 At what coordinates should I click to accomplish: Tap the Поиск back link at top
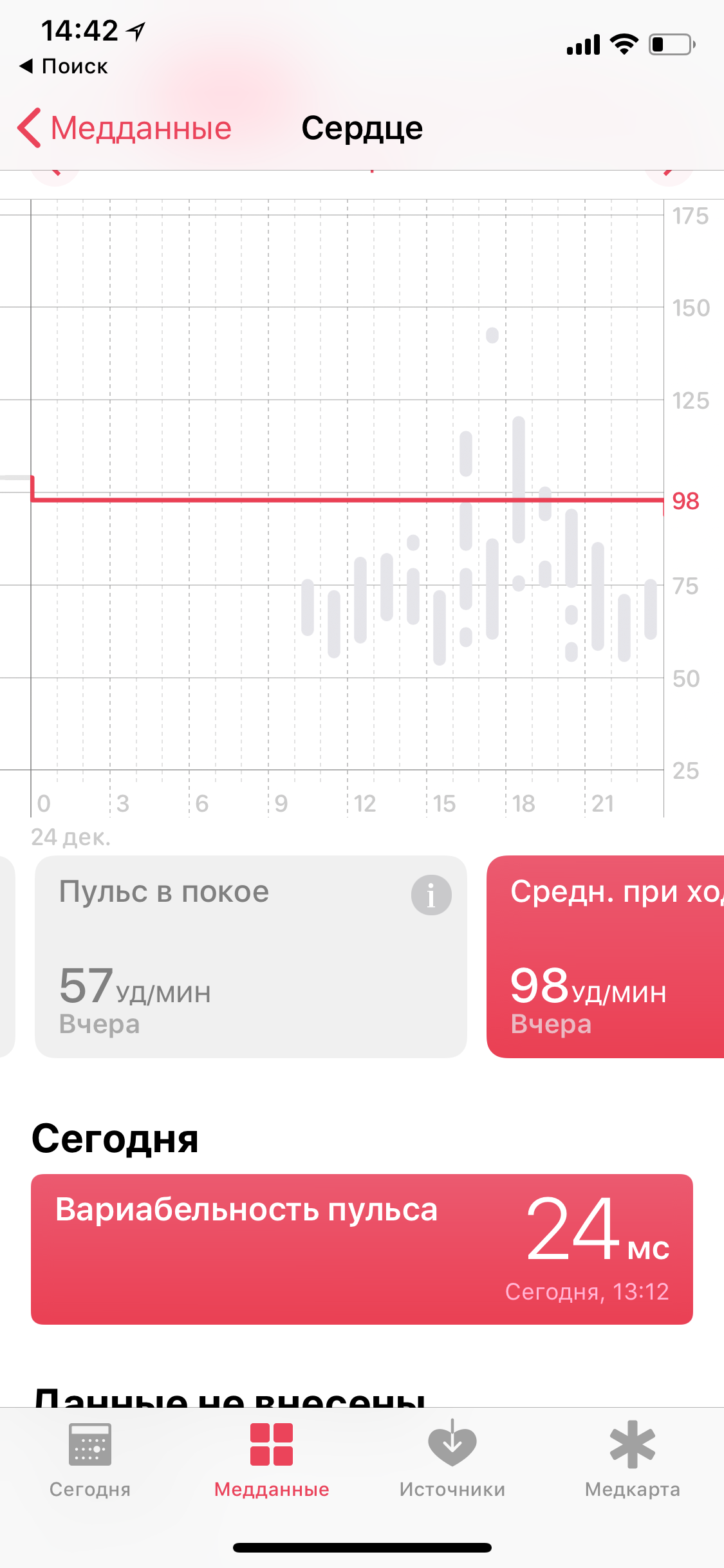[x=64, y=65]
